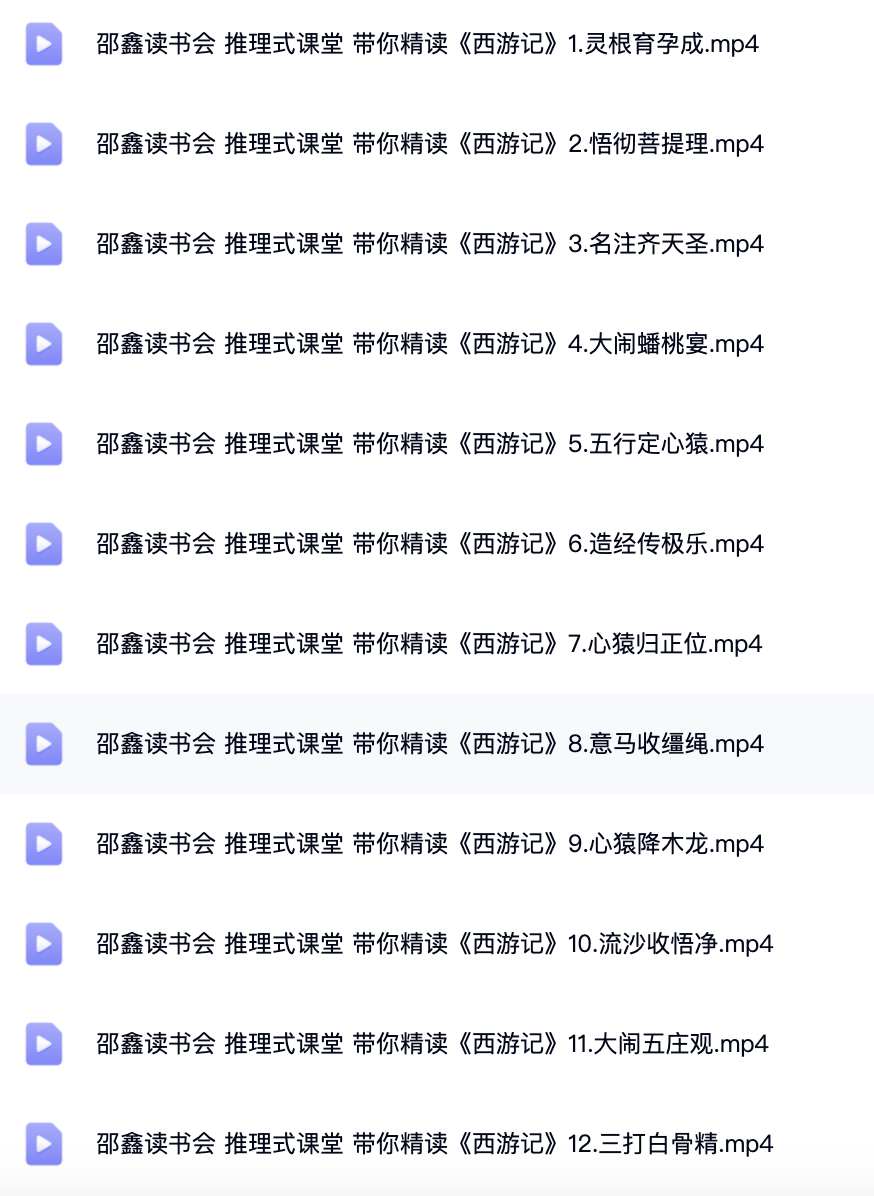
Task: Click the video icon for episode 7 心猿归正位
Action: (x=44, y=644)
